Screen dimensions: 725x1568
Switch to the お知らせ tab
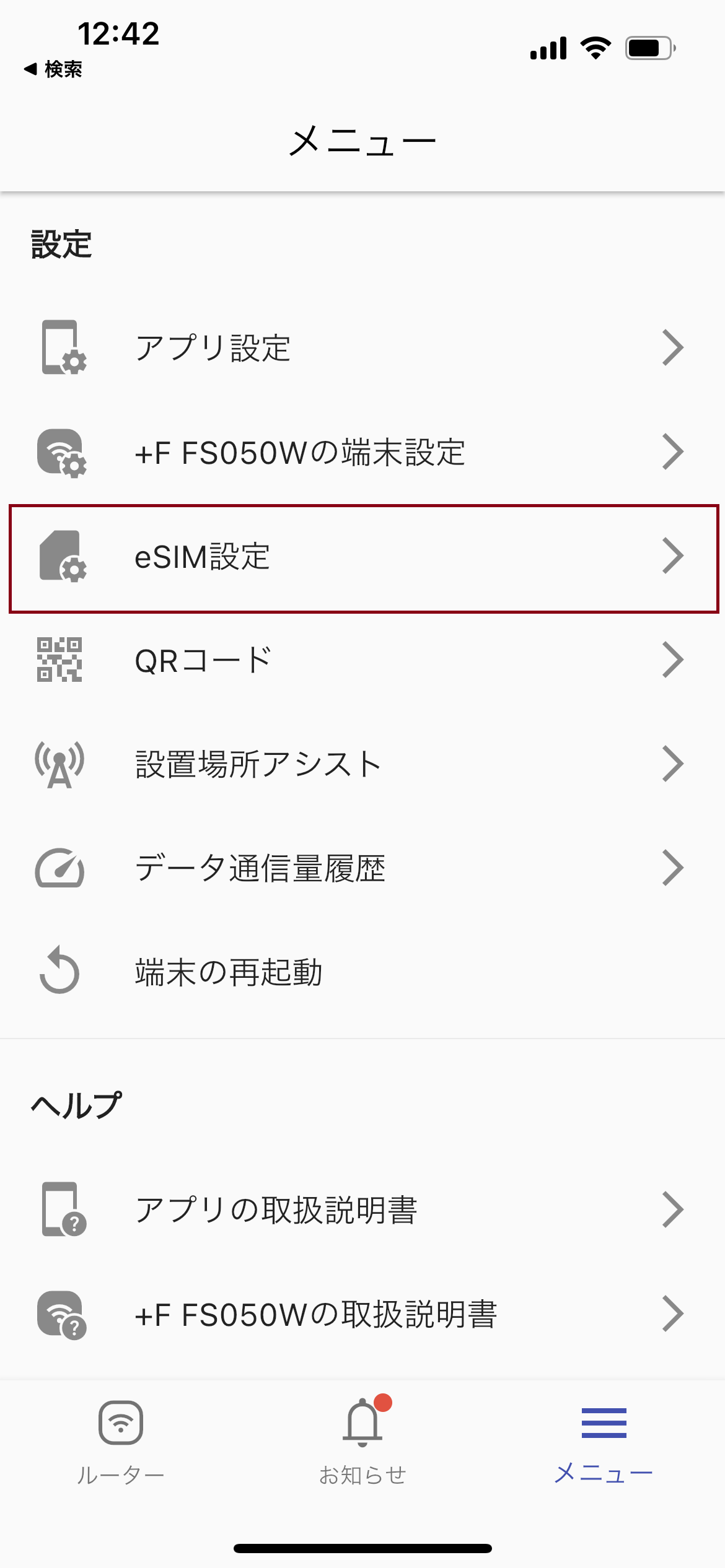point(362,1443)
